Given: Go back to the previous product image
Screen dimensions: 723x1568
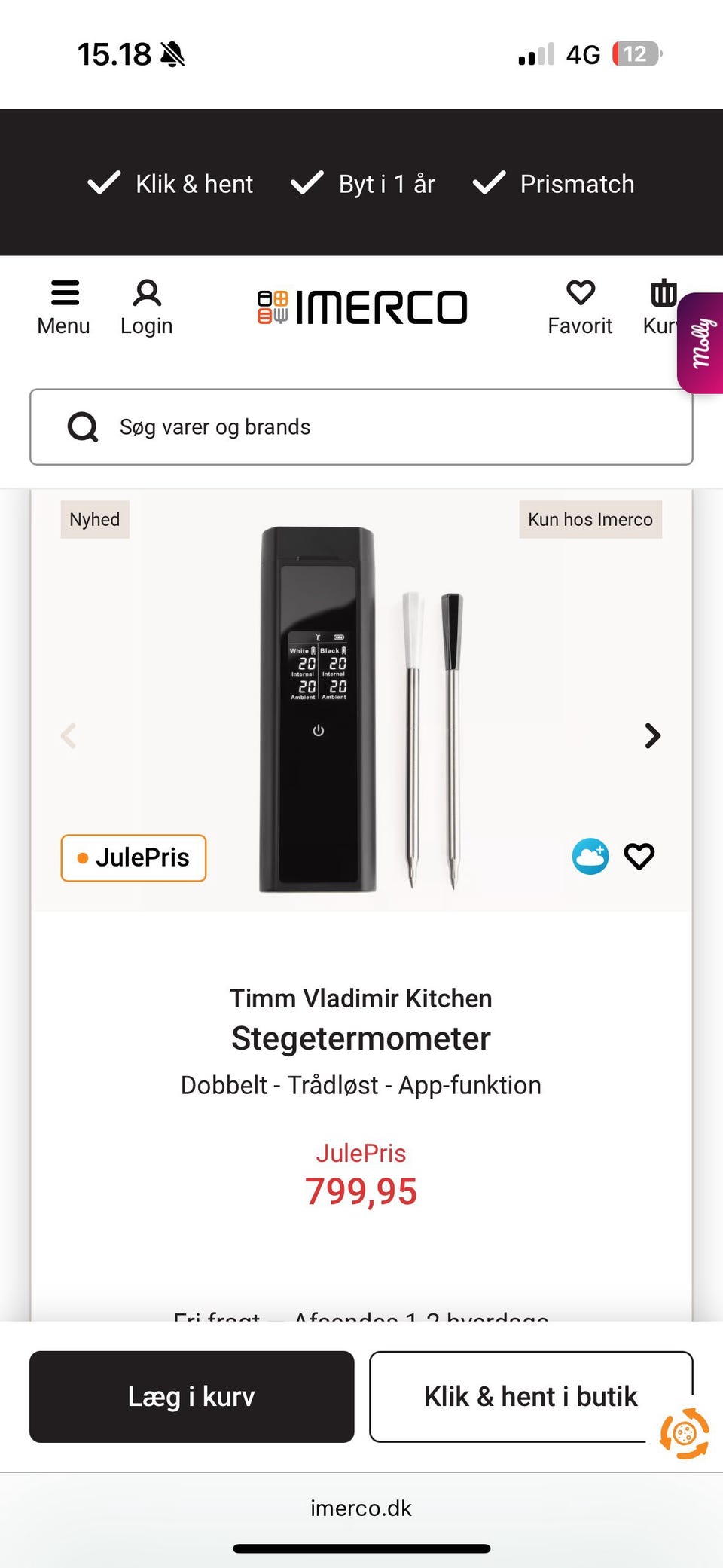Looking at the screenshot, I should coord(69,735).
